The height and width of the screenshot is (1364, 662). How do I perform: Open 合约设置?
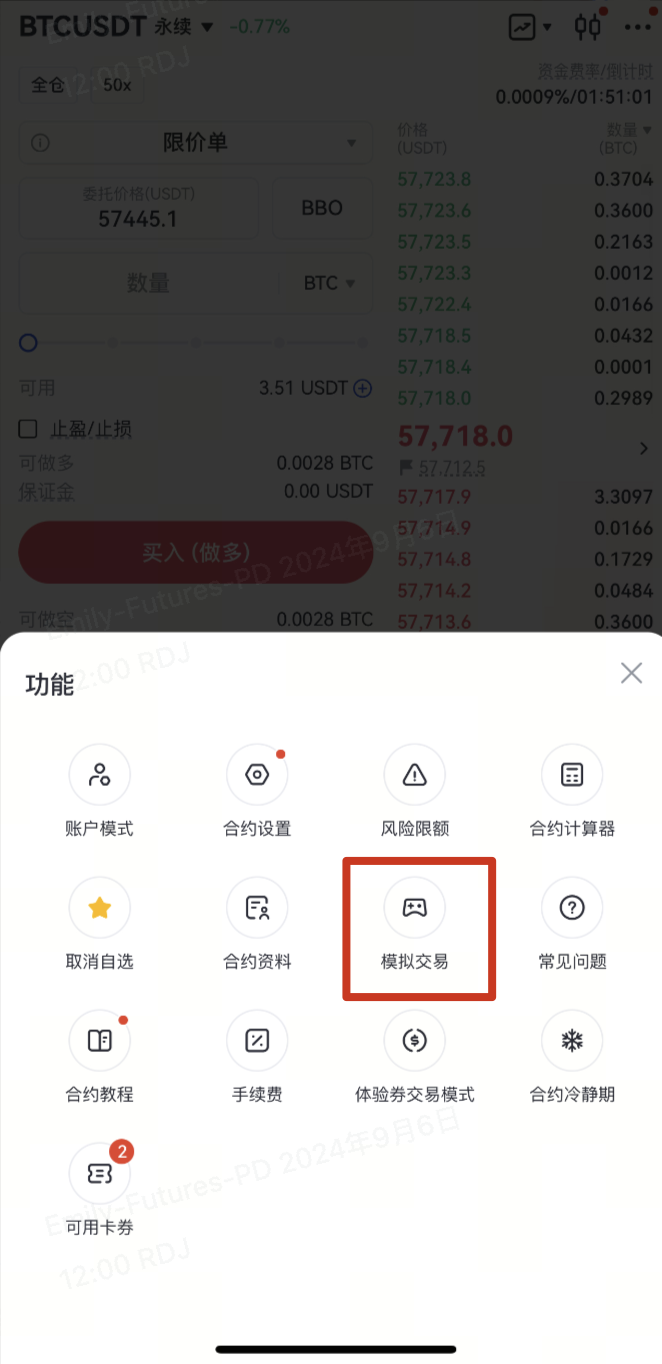click(x=257, y=775)
